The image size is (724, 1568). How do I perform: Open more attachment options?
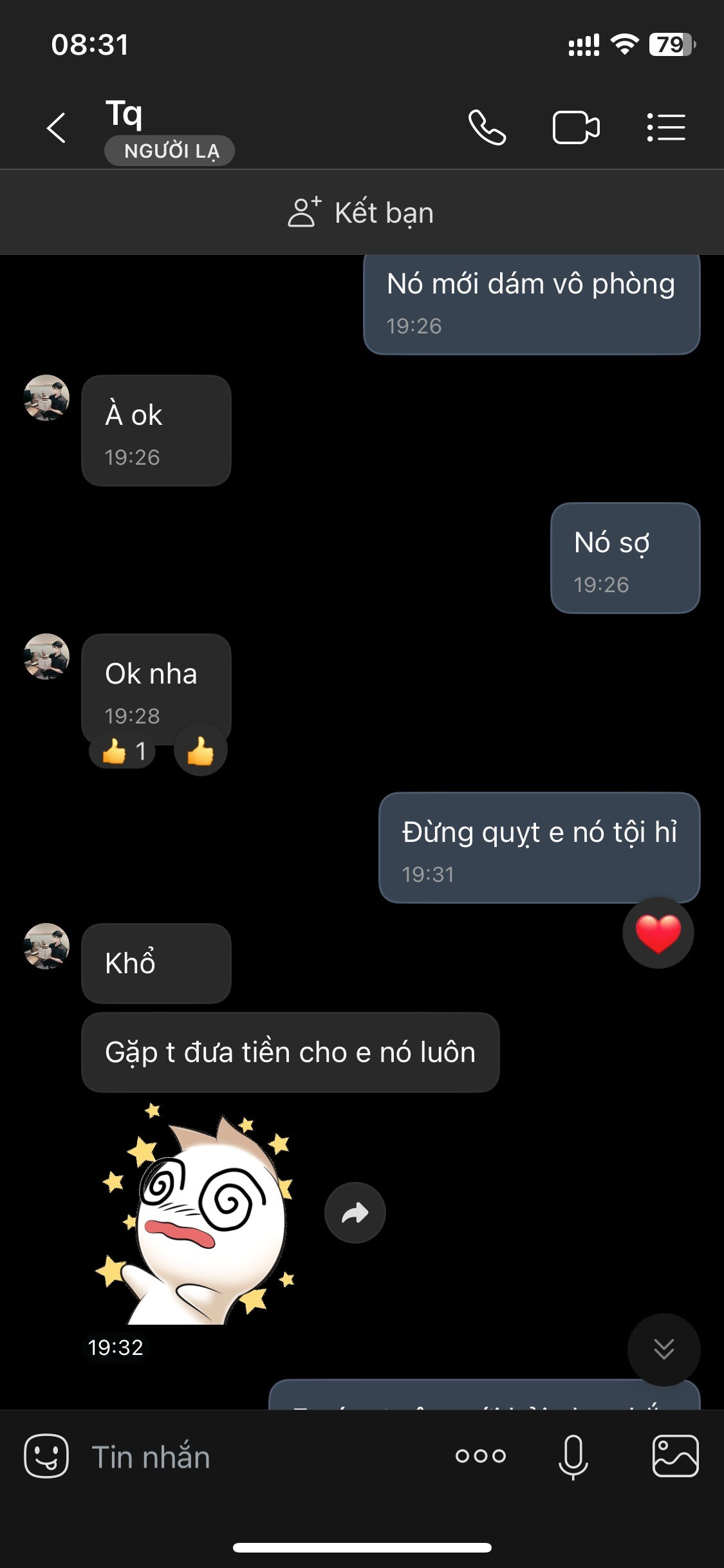point(481,1456)
